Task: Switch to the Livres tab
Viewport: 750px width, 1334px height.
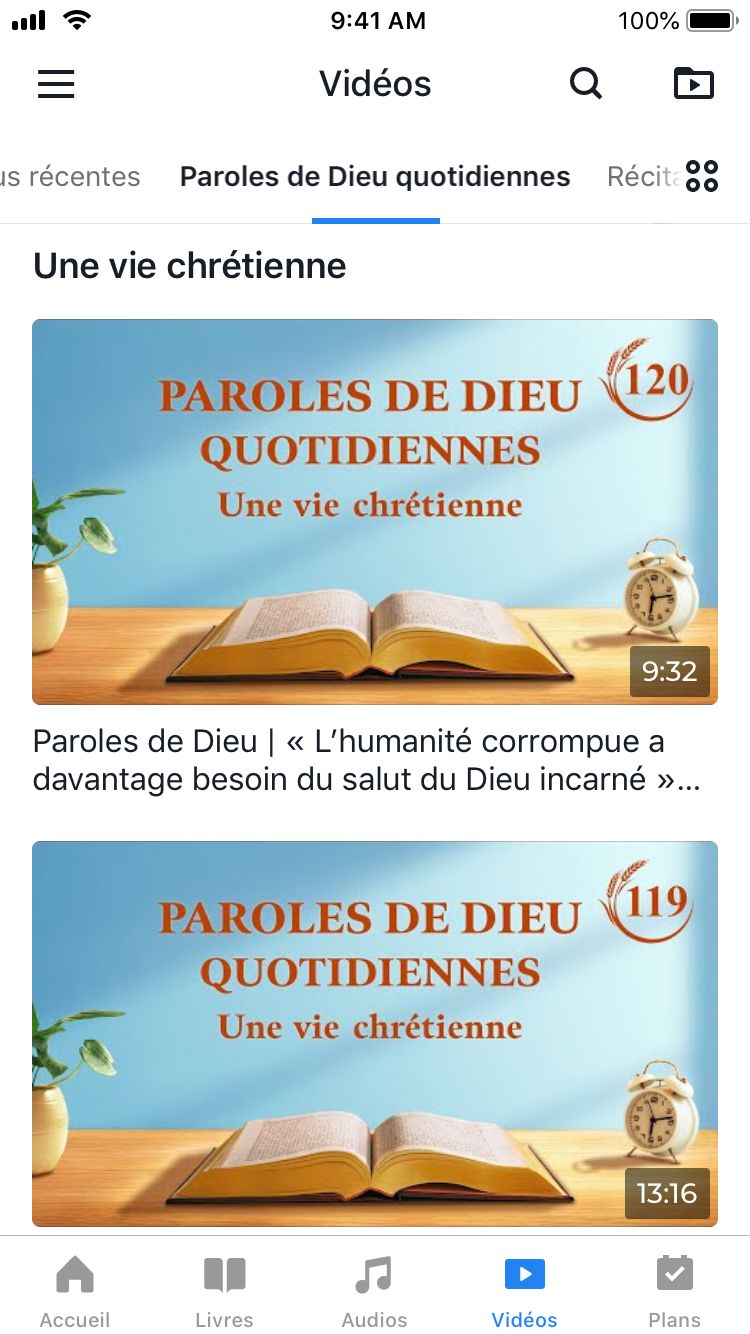Action: (225, 1291)
